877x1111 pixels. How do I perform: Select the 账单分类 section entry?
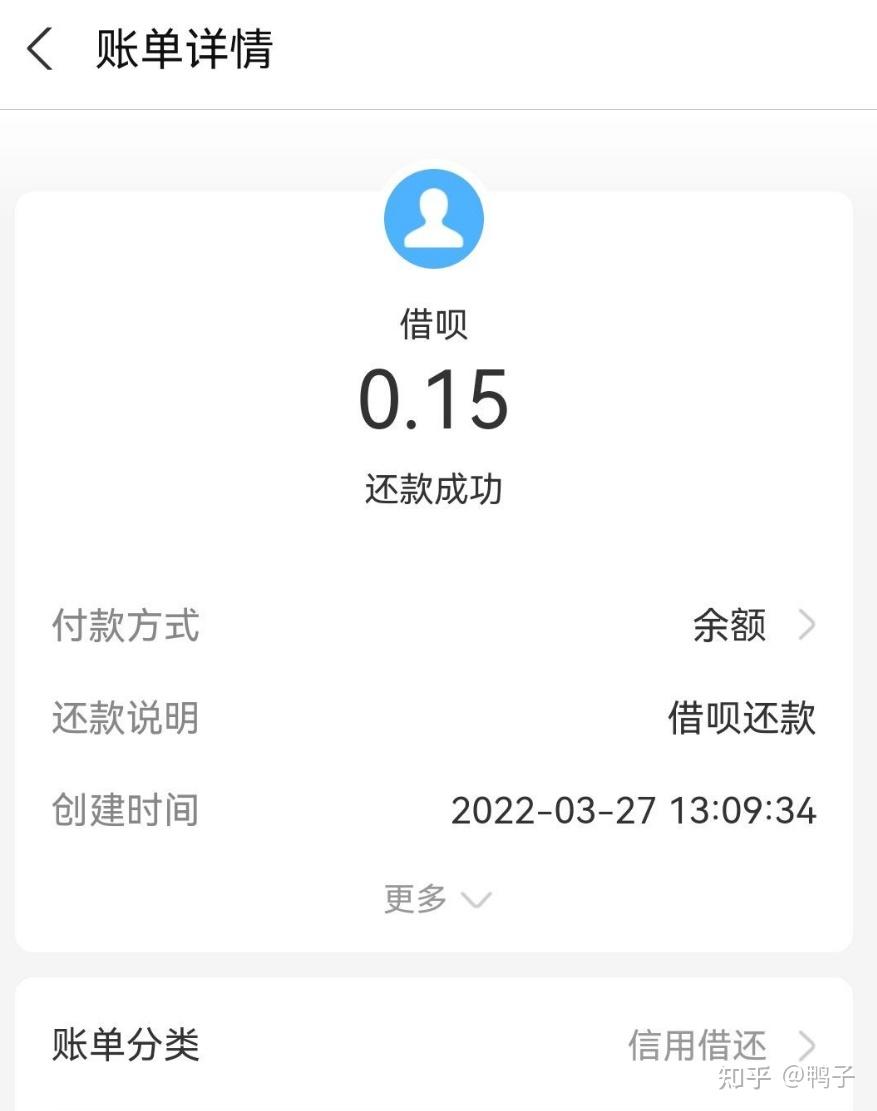pos(125,1046)
